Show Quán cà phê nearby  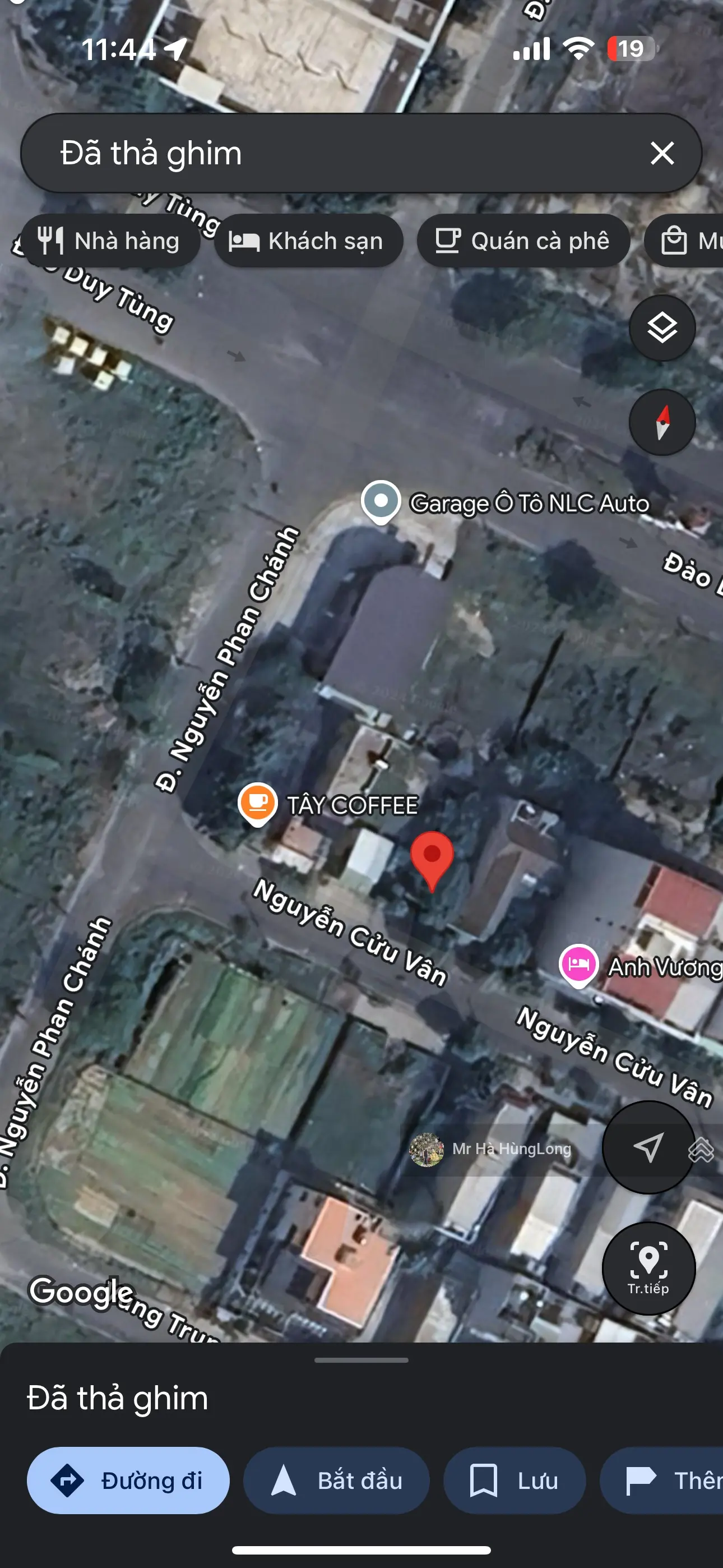click(523, 241)
